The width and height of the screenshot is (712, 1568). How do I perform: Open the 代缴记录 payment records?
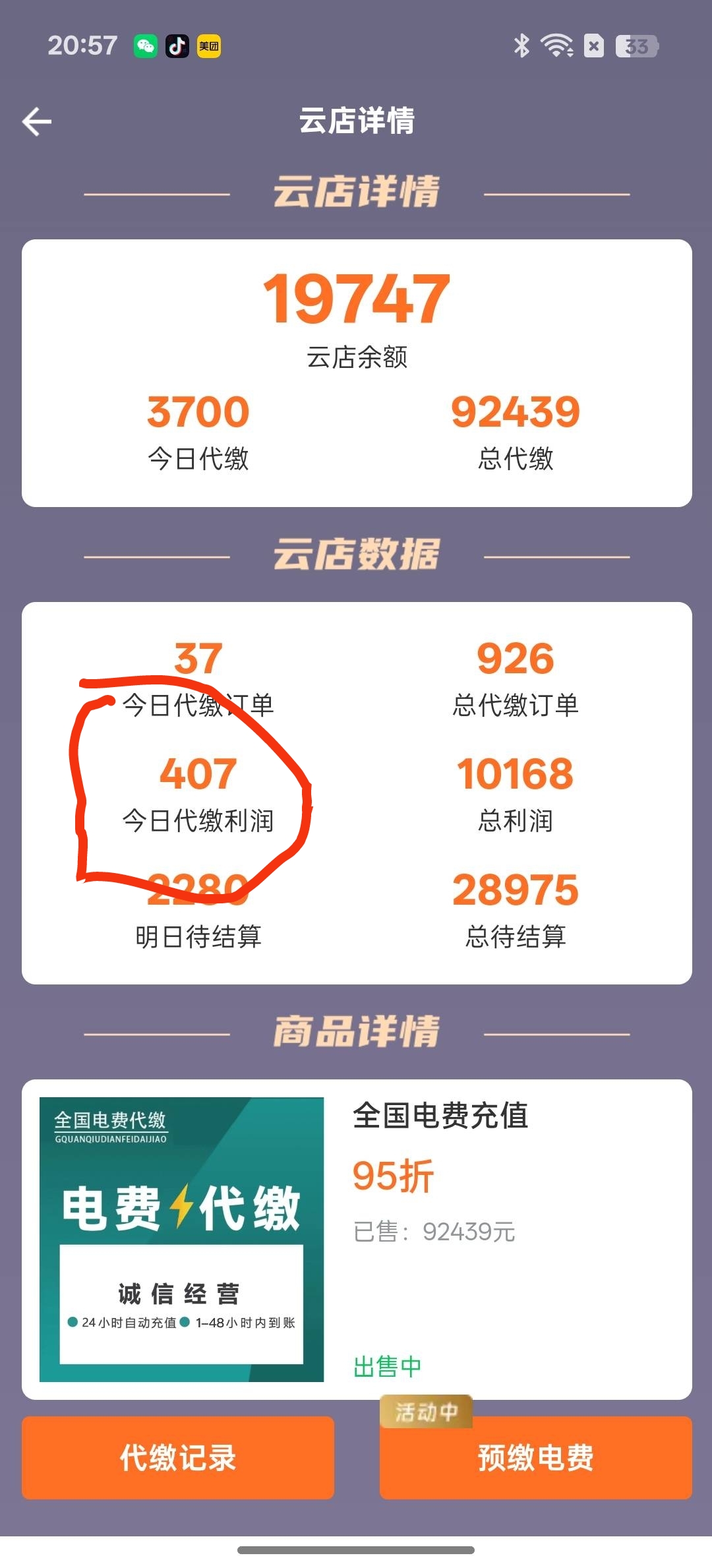pos(178,1457)
